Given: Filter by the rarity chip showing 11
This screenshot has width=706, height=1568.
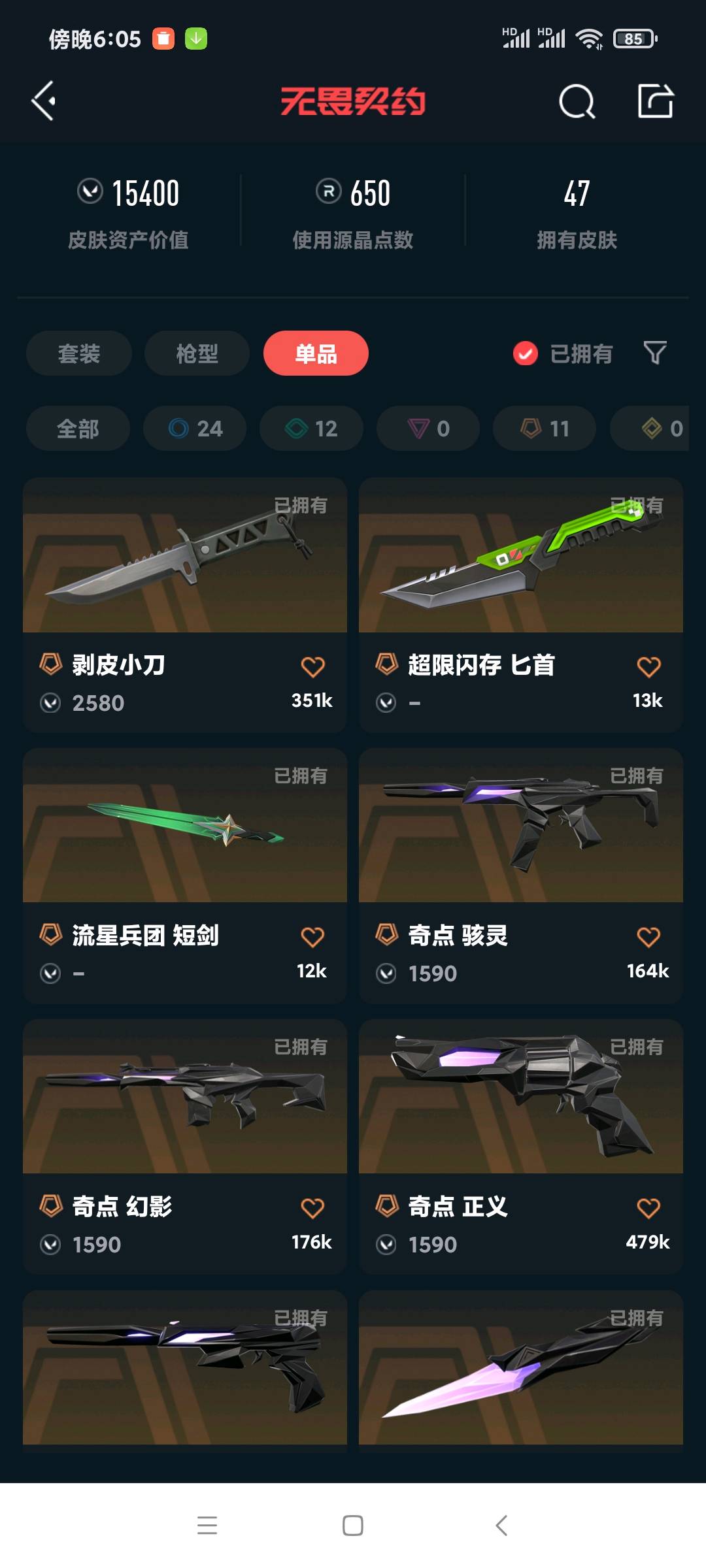Looking at the screenshot, I should tap(545, 429).
